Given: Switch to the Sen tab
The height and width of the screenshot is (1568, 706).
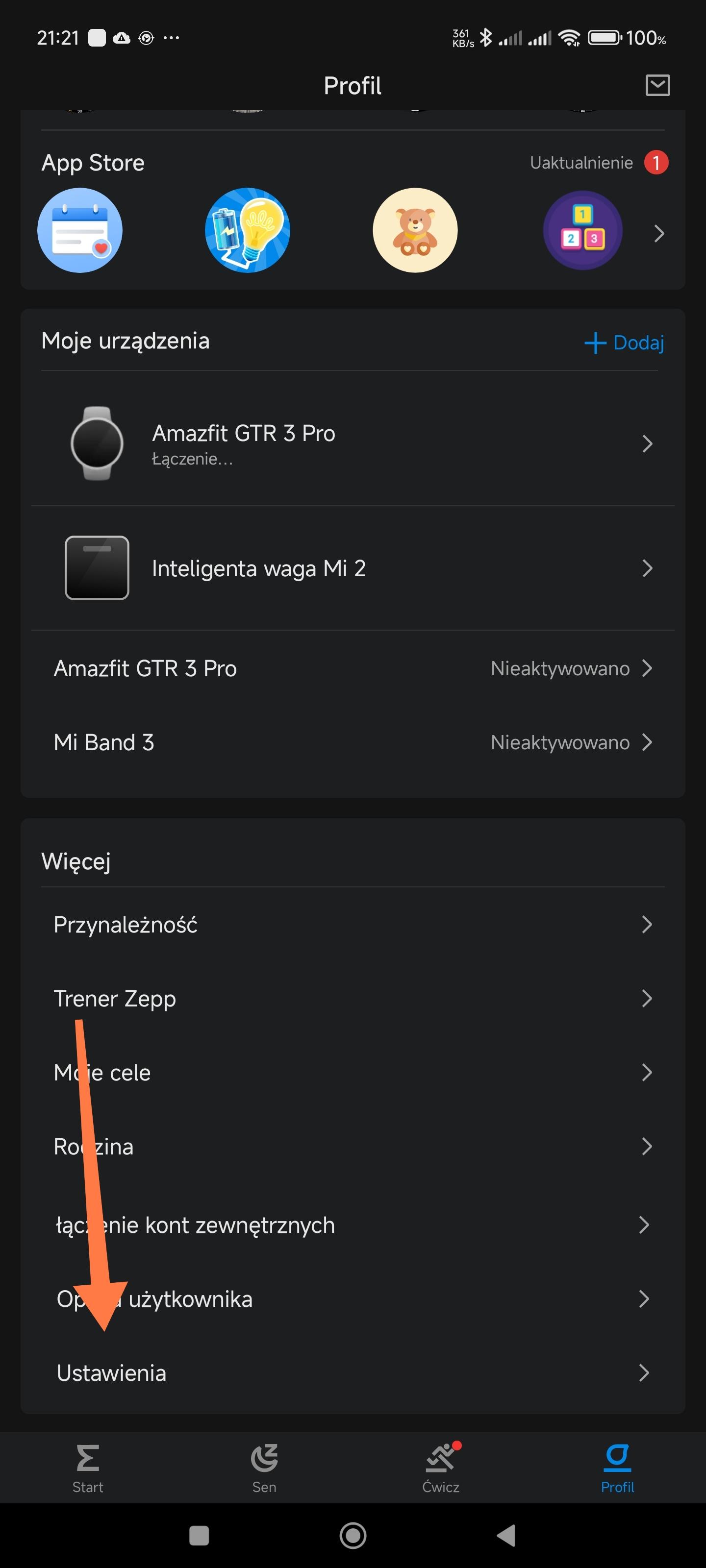Looking at the screenshot, I should pos(264,1468).
